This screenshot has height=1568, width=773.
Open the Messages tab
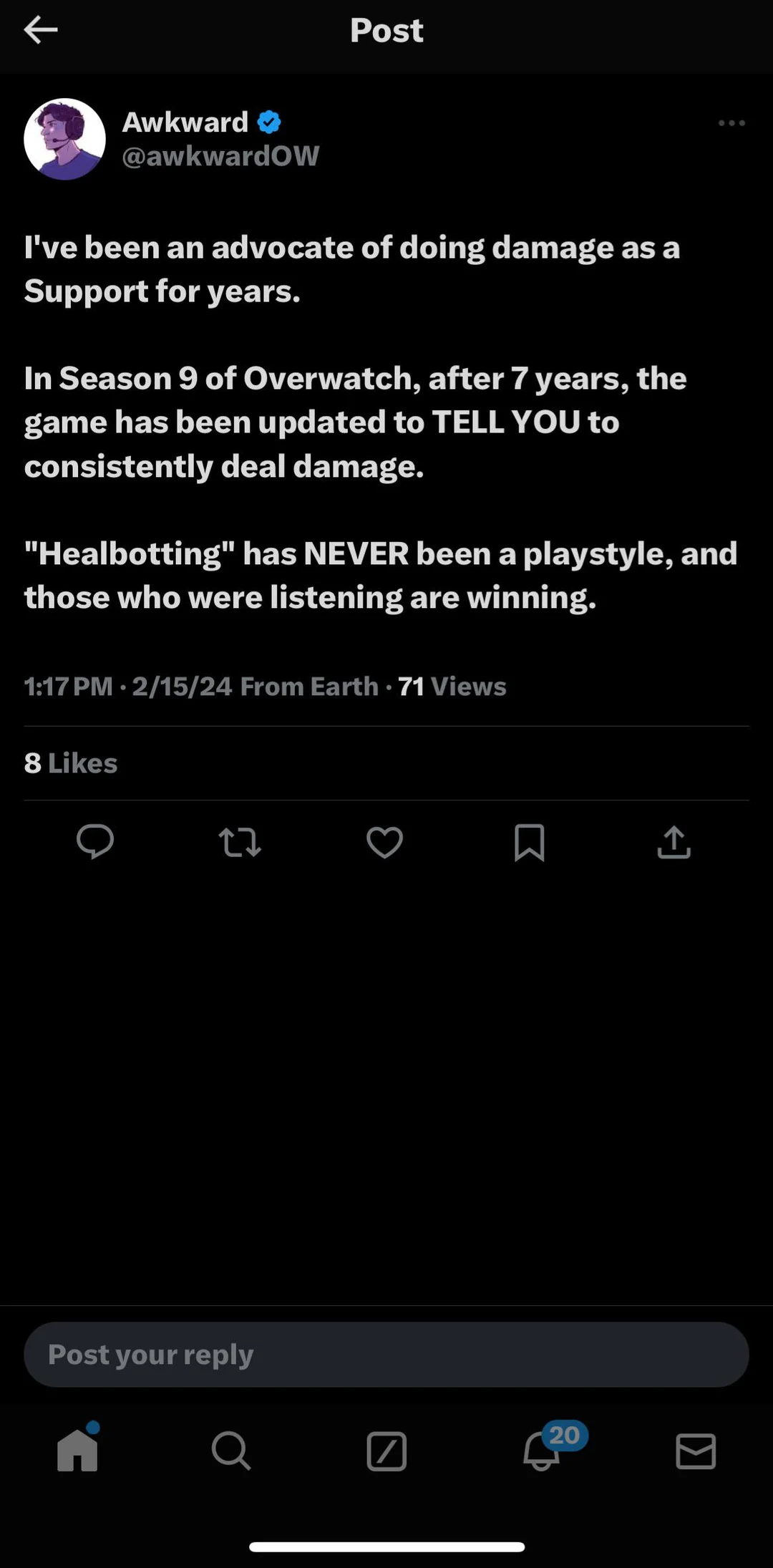point(696,1451)
